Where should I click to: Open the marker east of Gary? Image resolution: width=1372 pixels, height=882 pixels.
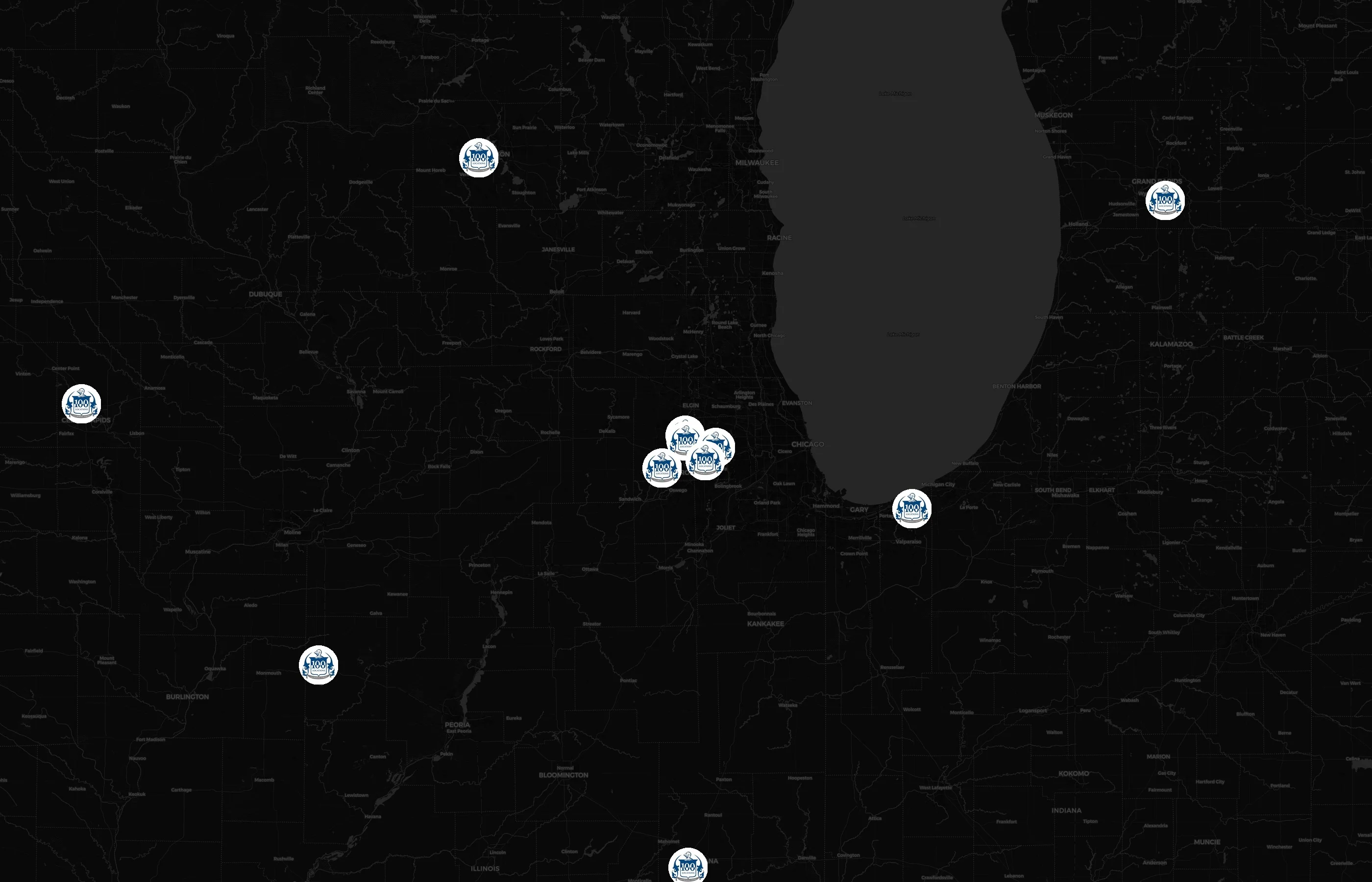coord(911,509)
